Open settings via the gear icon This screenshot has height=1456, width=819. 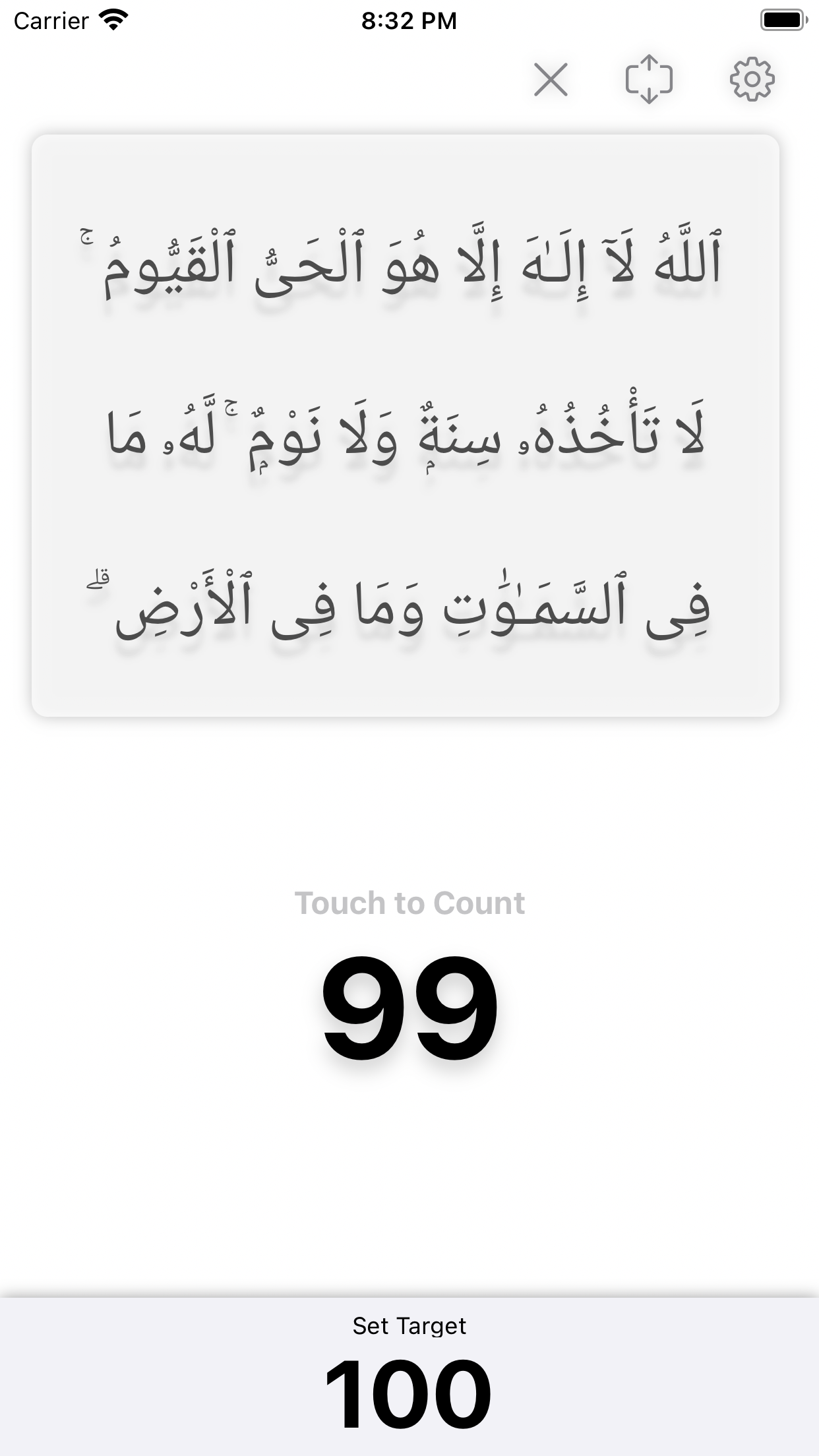pyautogui.click(x=752, y=80)
